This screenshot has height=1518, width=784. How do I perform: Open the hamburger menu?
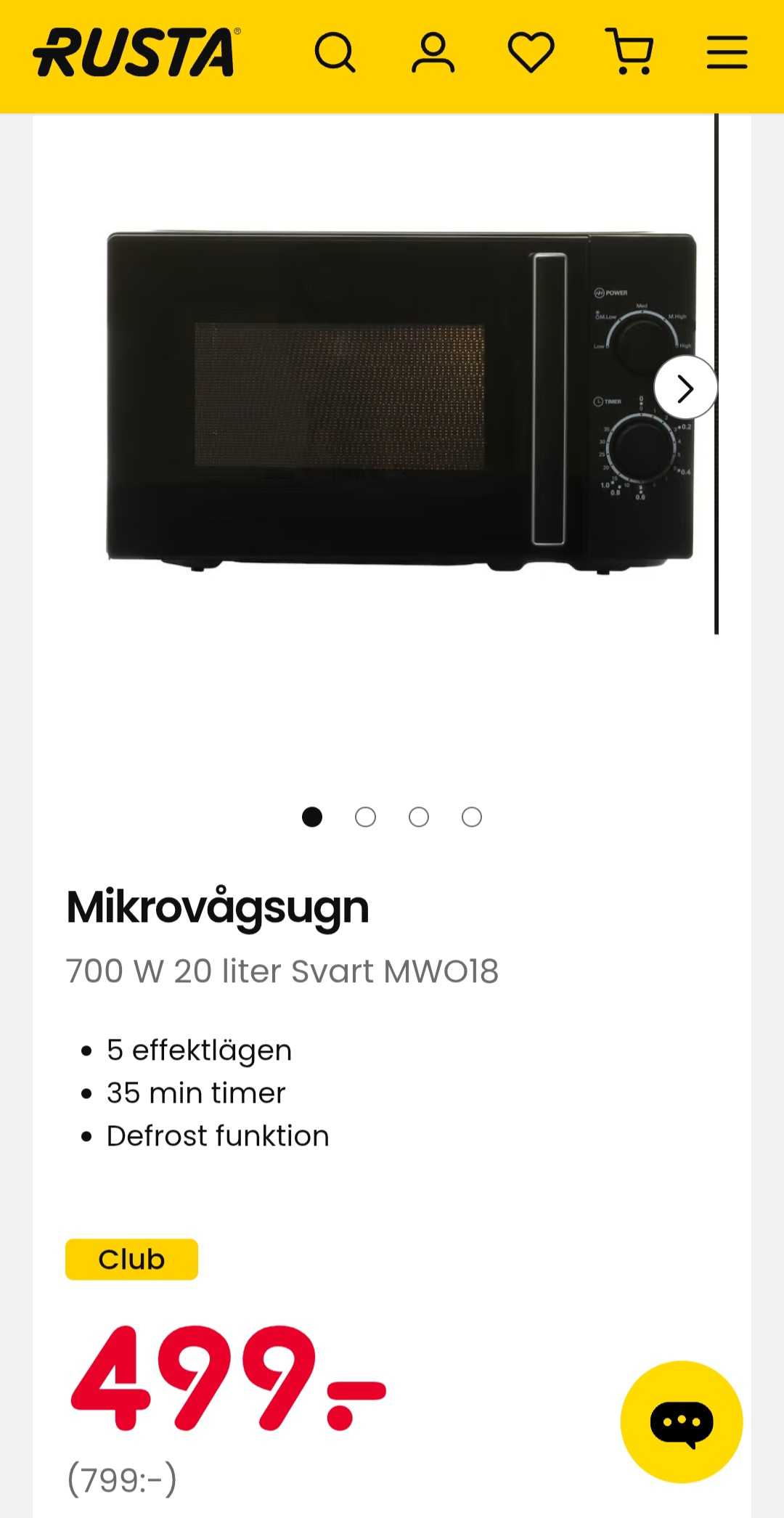[727, 53]
